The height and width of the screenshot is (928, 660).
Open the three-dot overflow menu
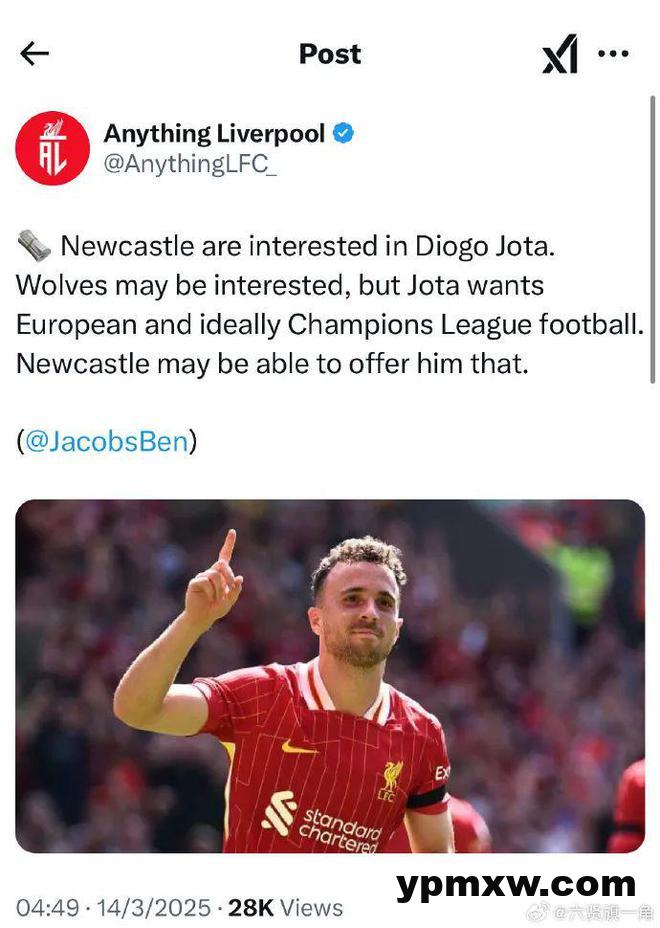(613, 54)
